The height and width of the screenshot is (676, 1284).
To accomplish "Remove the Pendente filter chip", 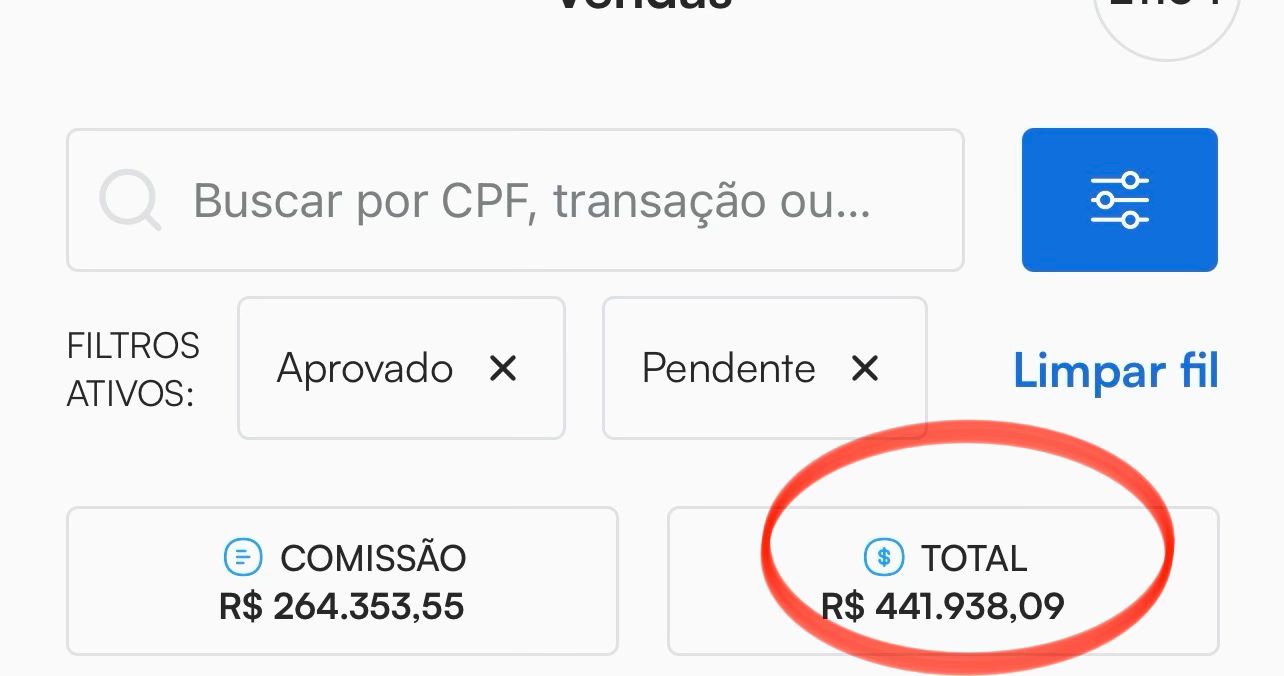I will (864, 369).
